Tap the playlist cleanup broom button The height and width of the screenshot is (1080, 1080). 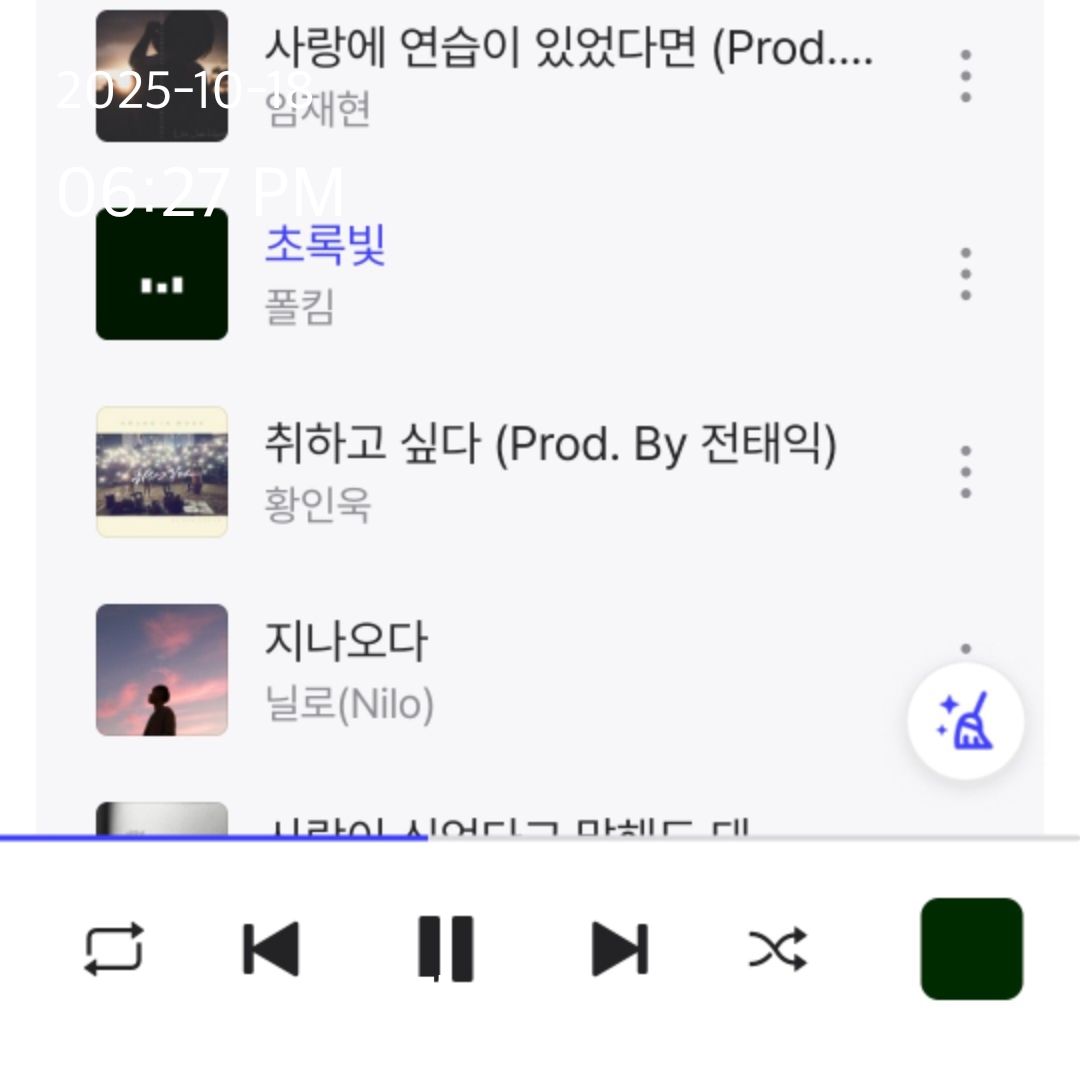(x=965, y=720)
